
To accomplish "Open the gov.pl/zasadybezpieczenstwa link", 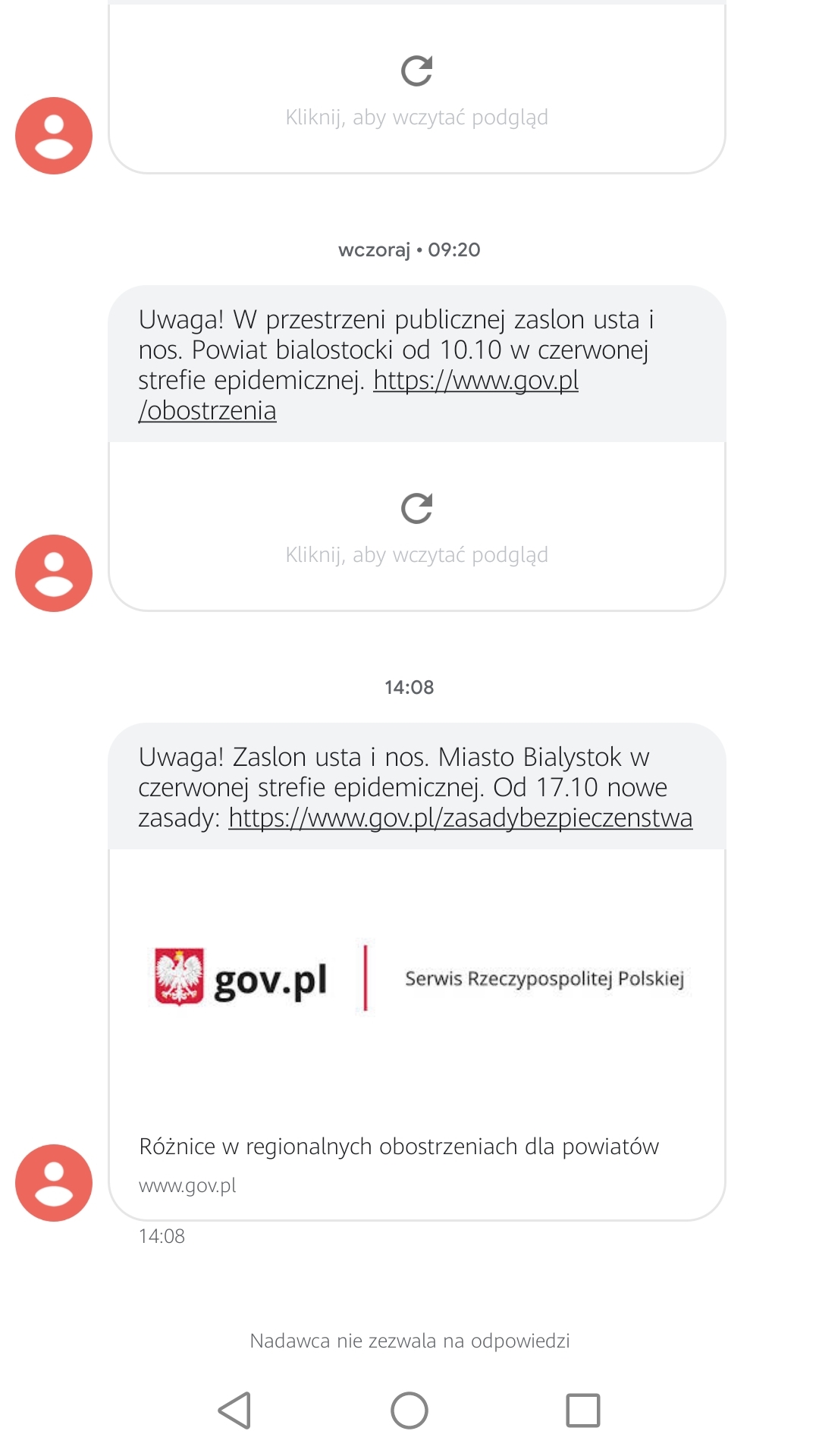I will pyautogui.click(x=460, y=818).
